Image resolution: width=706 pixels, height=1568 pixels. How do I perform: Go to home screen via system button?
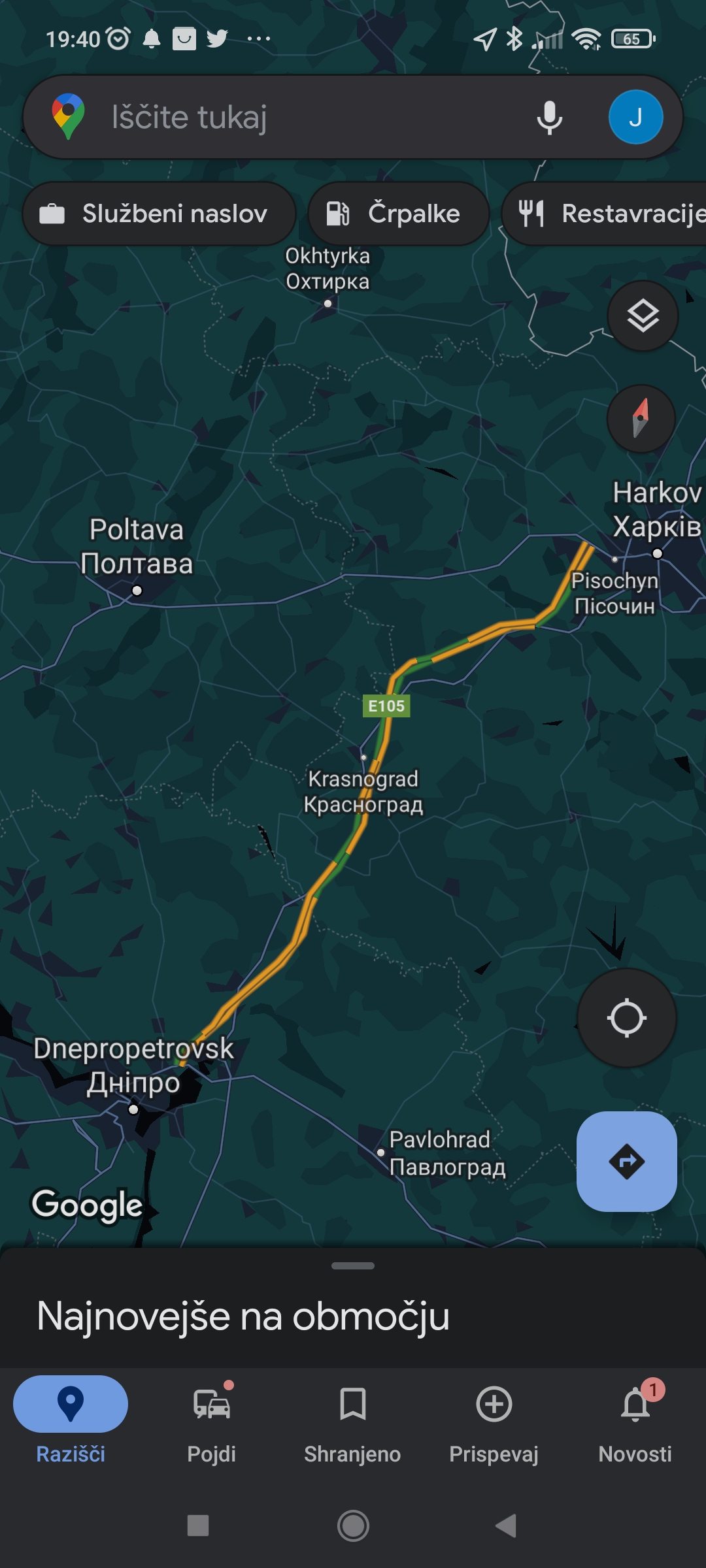(x=353, y=1526)
